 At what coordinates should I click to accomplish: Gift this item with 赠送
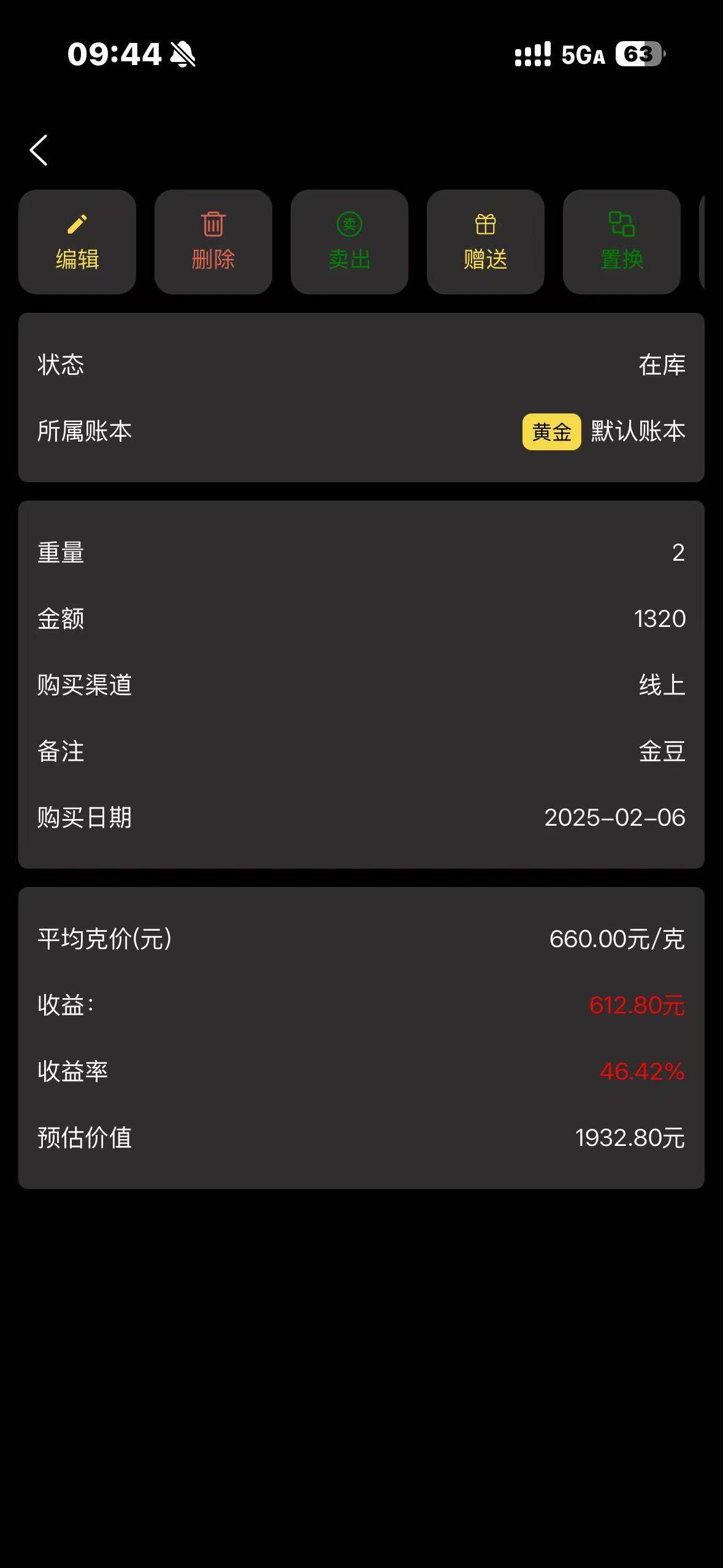point(486,242)
